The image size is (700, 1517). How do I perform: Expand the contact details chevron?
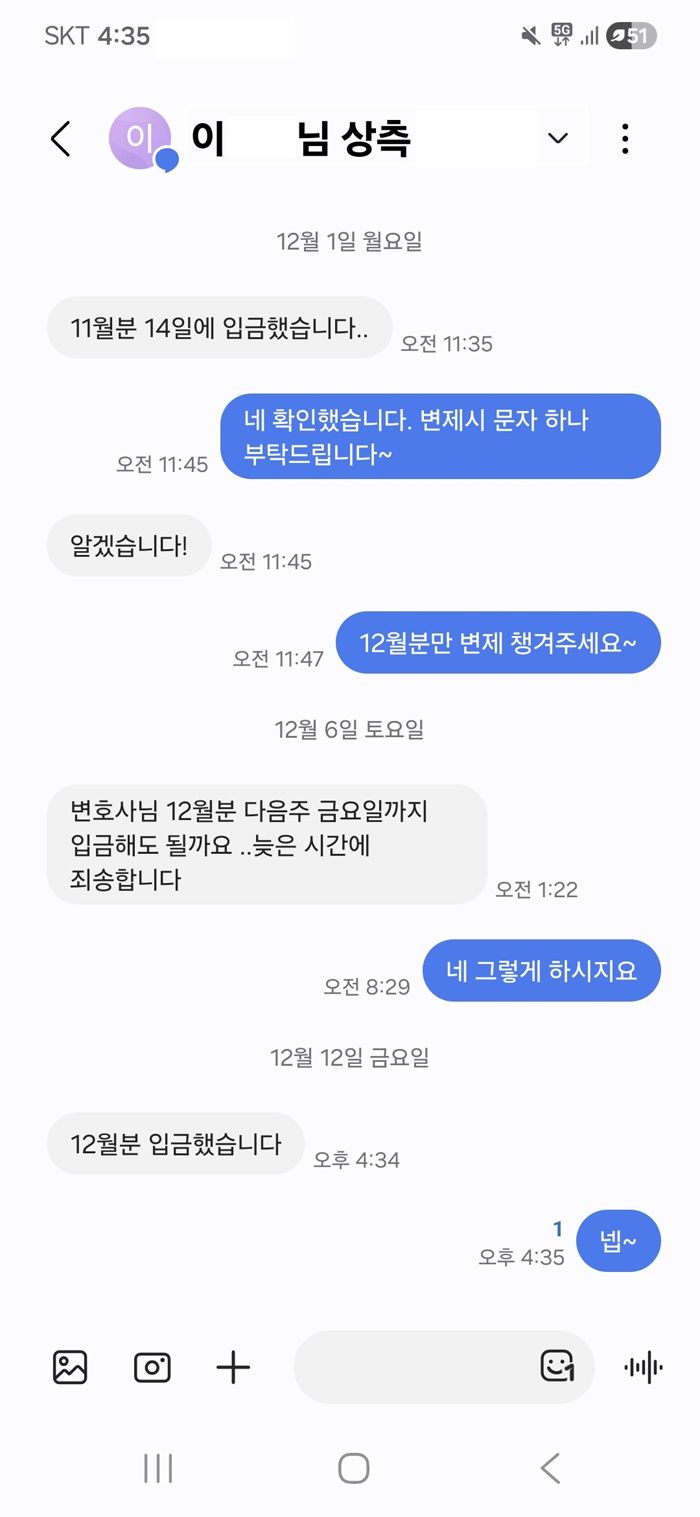pyautogui.click(x=558, y=139)
